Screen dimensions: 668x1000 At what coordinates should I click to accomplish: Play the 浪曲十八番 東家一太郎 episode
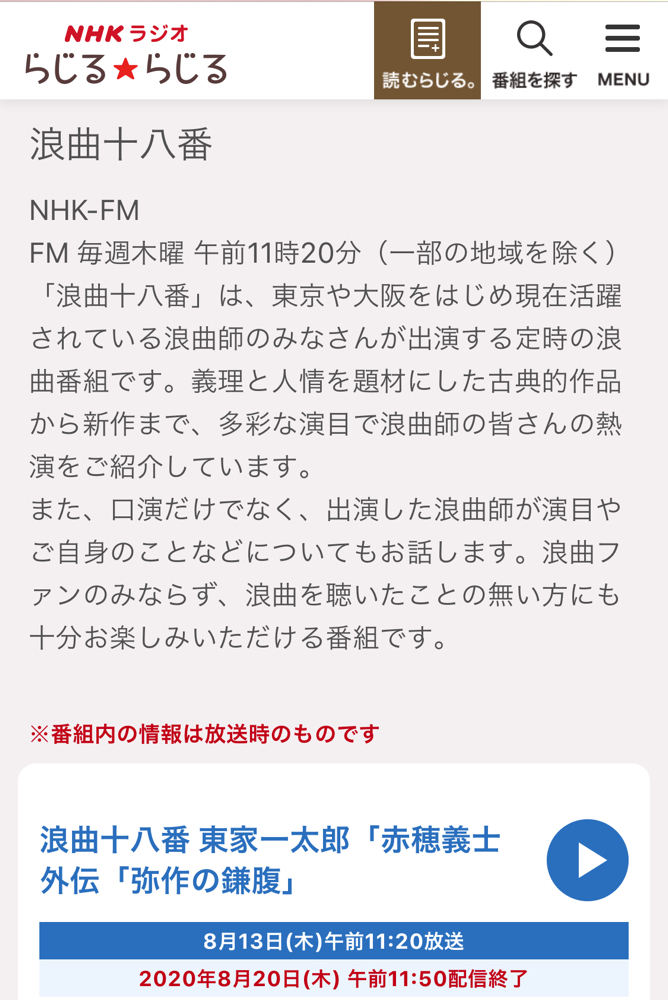coord(587,860)
